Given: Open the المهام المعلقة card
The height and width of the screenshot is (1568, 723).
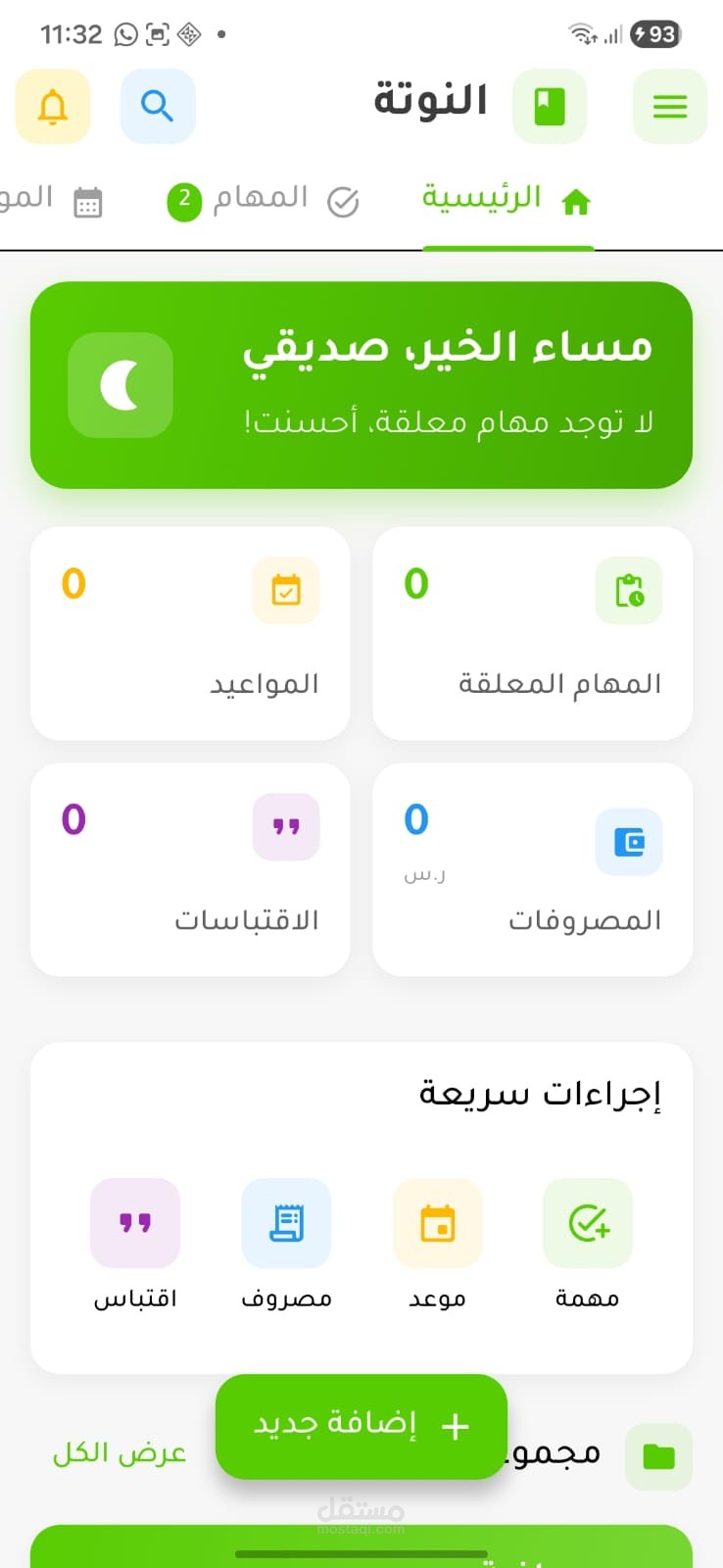Looking at the screenshot, I should (532, 633).
